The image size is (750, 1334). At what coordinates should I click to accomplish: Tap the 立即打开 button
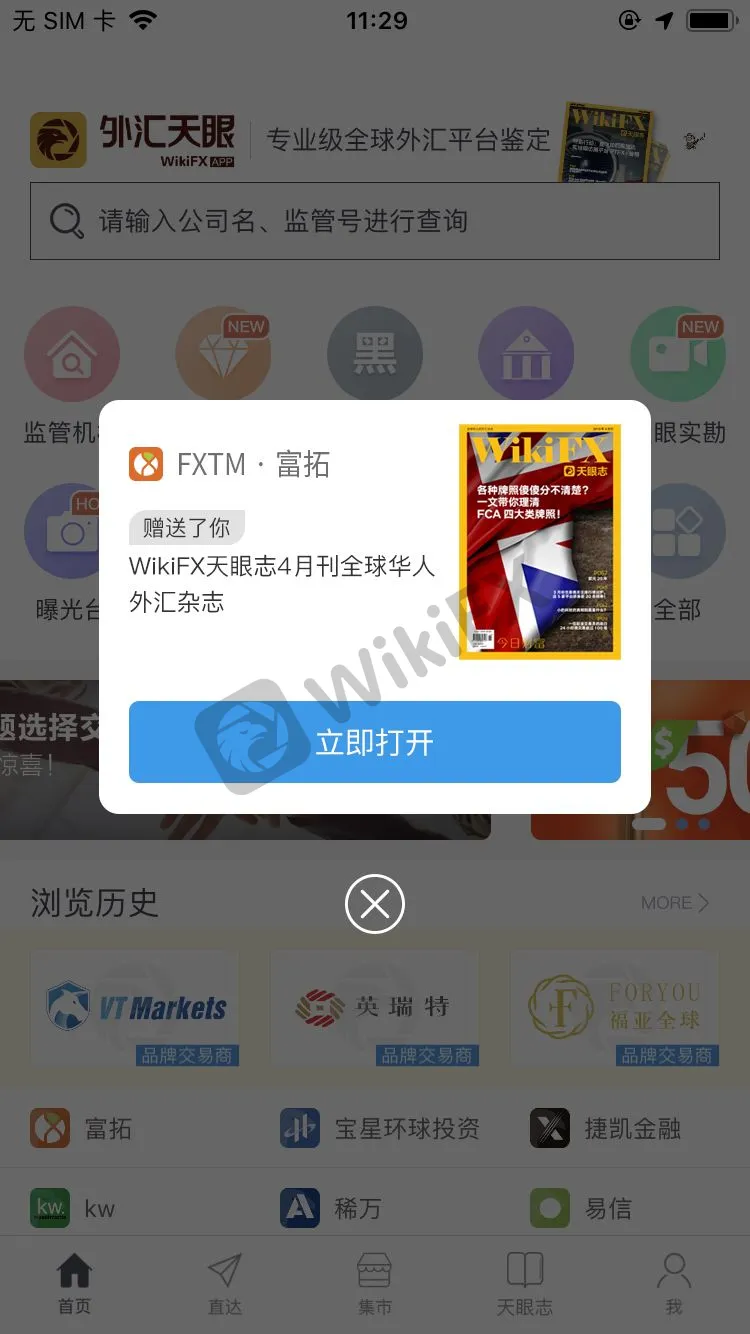(x=374, y=742)
